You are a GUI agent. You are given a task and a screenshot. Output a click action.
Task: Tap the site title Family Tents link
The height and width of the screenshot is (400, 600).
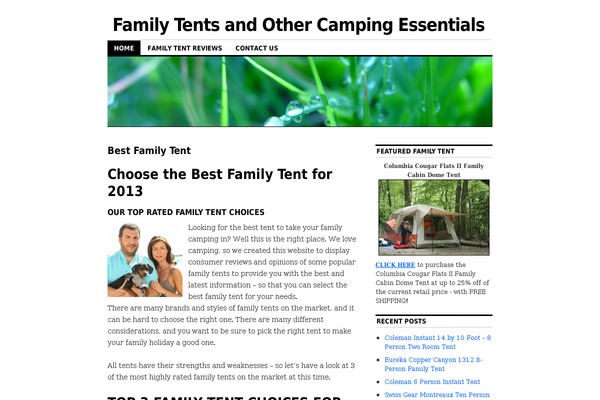click(299, 25)
